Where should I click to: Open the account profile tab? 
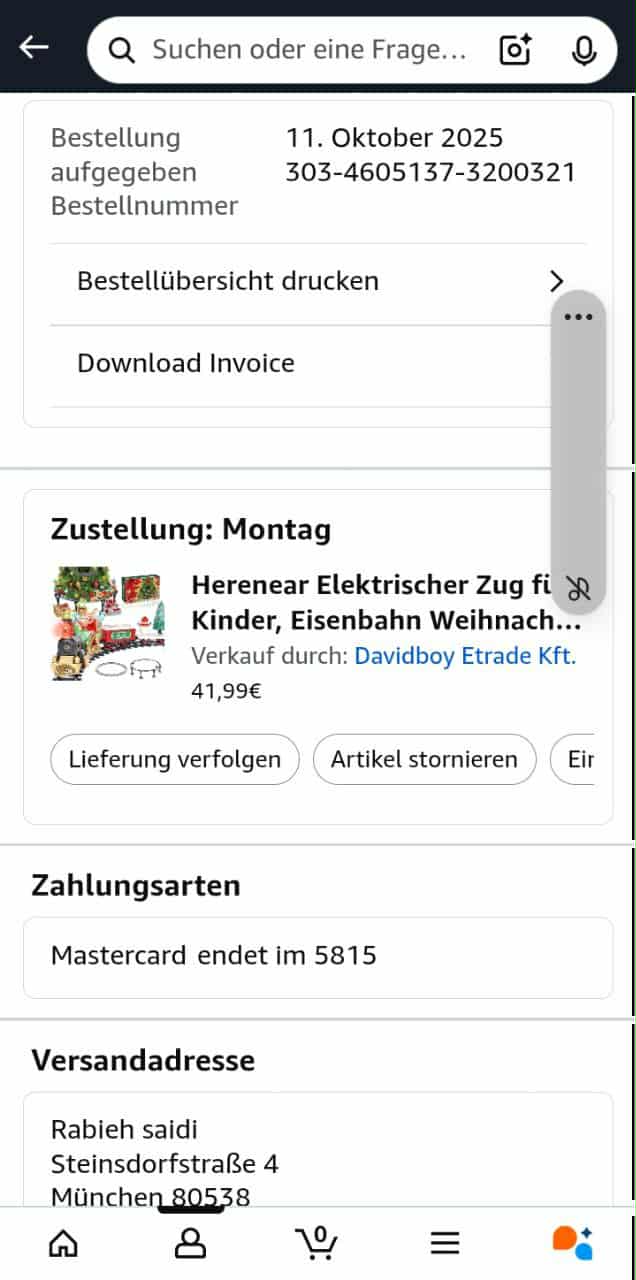point(190,1243)
